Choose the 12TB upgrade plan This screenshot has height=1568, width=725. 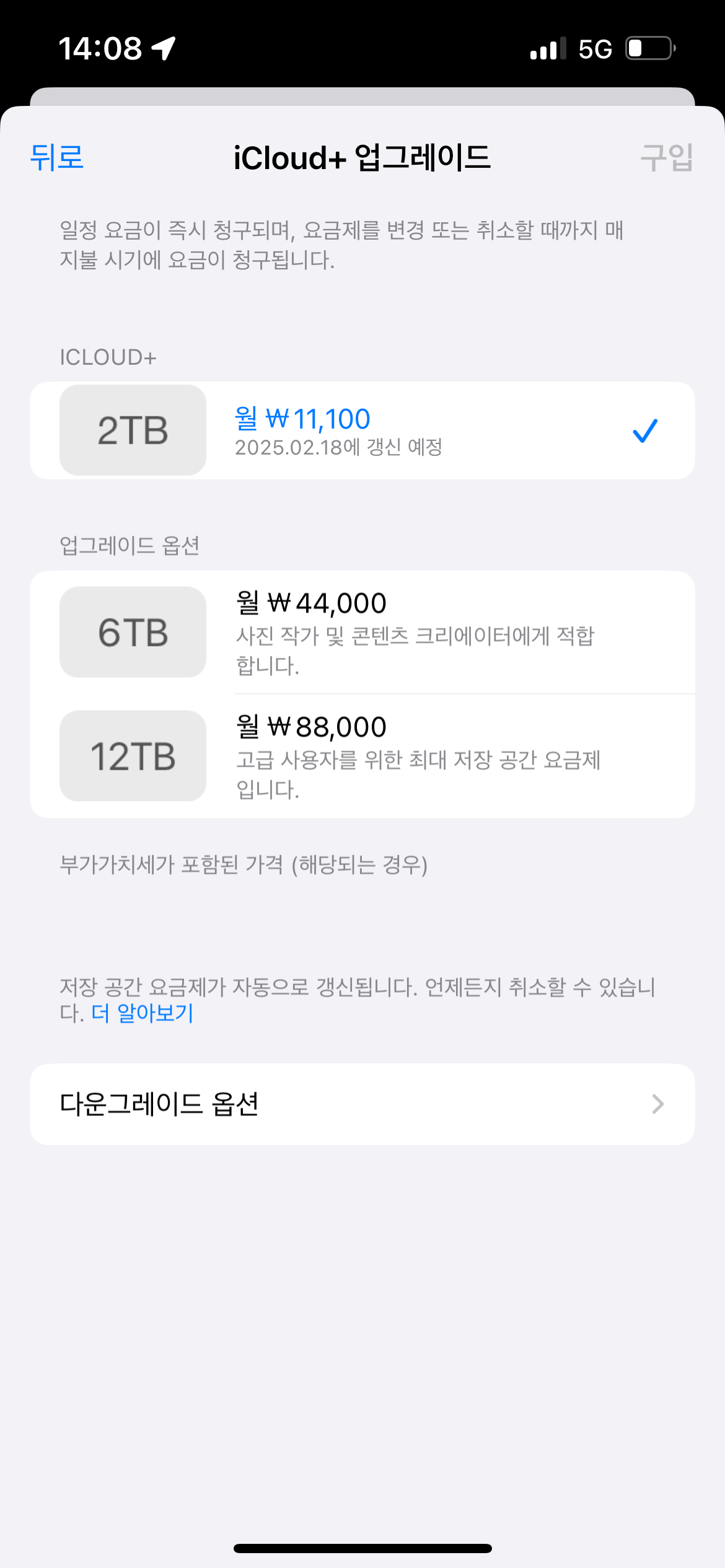[362, 756]
